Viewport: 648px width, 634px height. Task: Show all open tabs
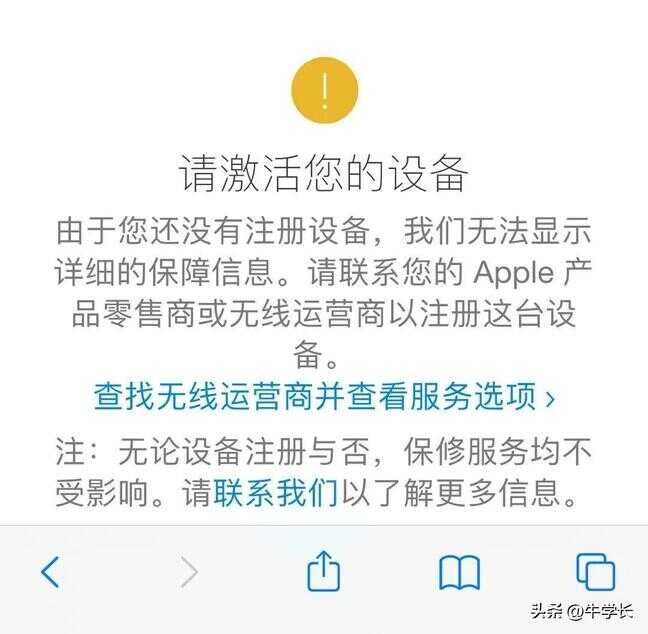(595, 572)
